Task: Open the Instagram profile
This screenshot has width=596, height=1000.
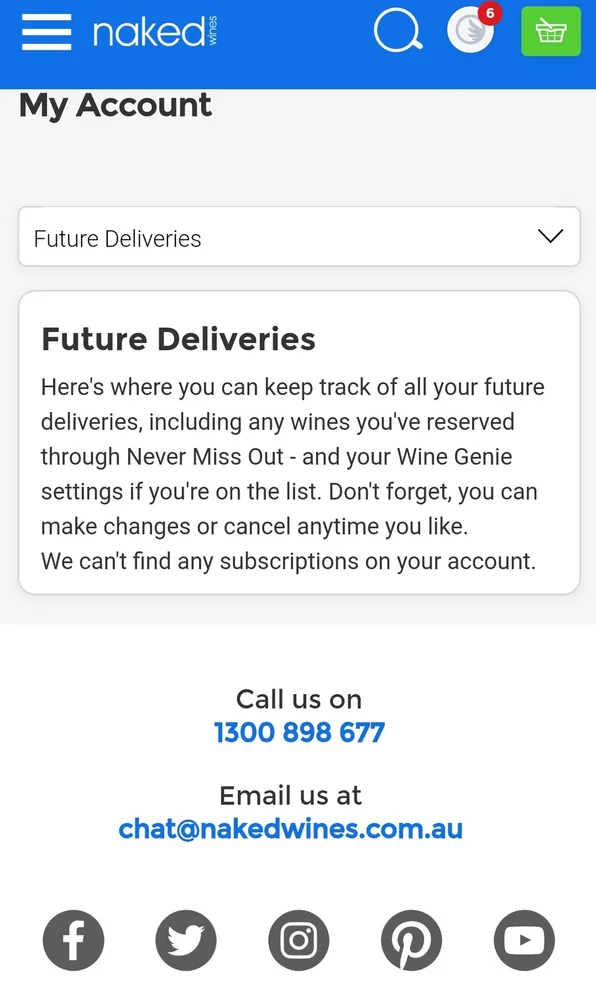Action: [x=299, y=940]
